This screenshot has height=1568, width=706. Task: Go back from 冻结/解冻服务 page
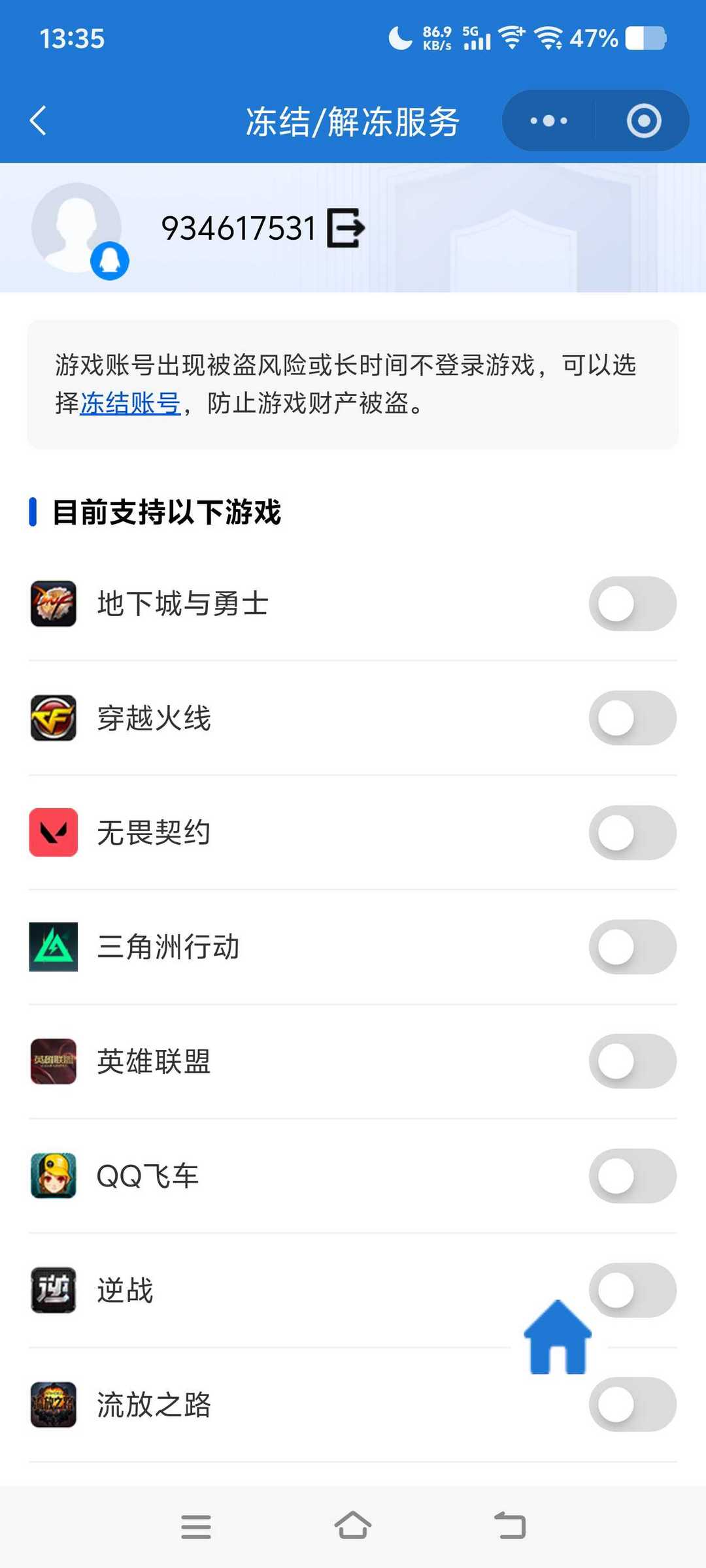pyautogui.click(x=38, y=121)
